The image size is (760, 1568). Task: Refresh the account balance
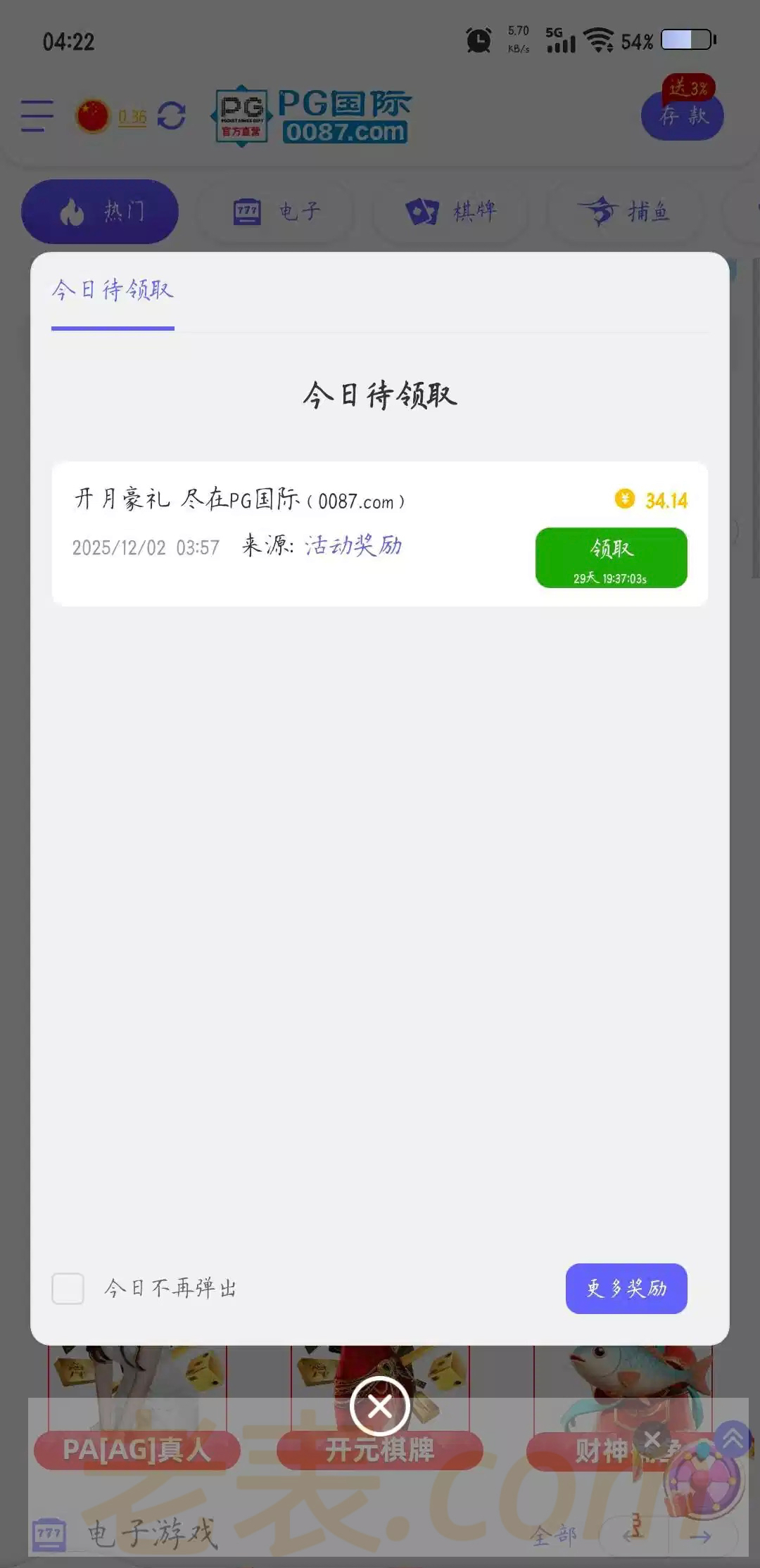[171, 116]
